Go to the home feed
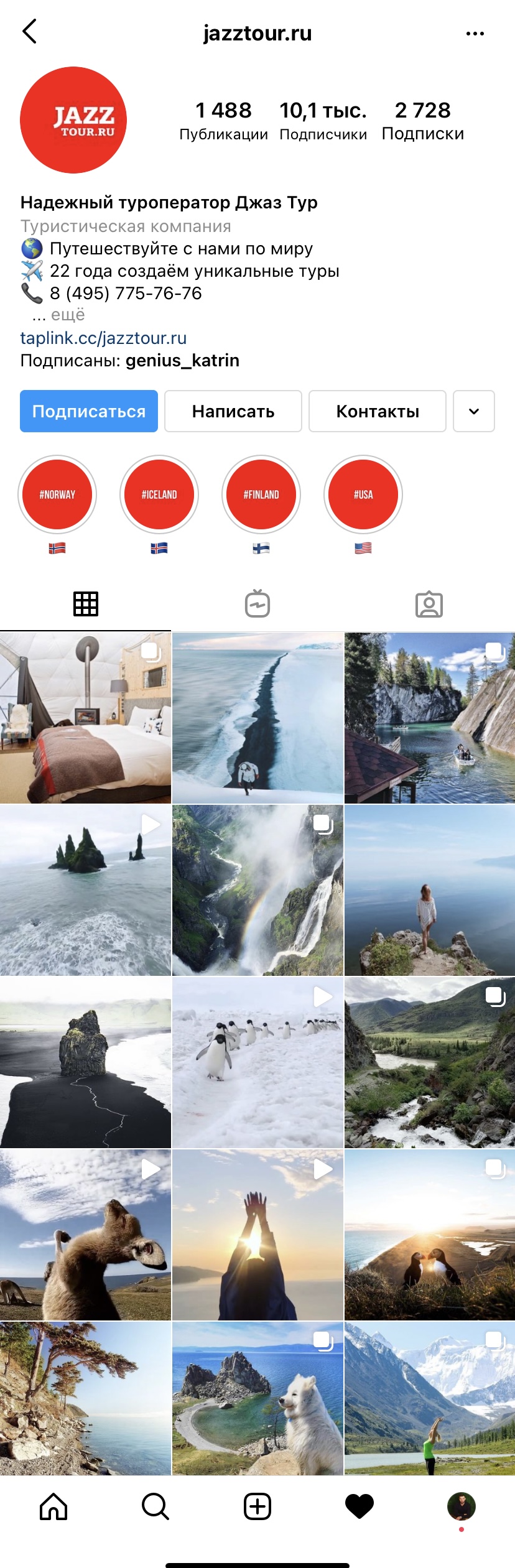This screenshot has width=515, height=1568. 53,1506
